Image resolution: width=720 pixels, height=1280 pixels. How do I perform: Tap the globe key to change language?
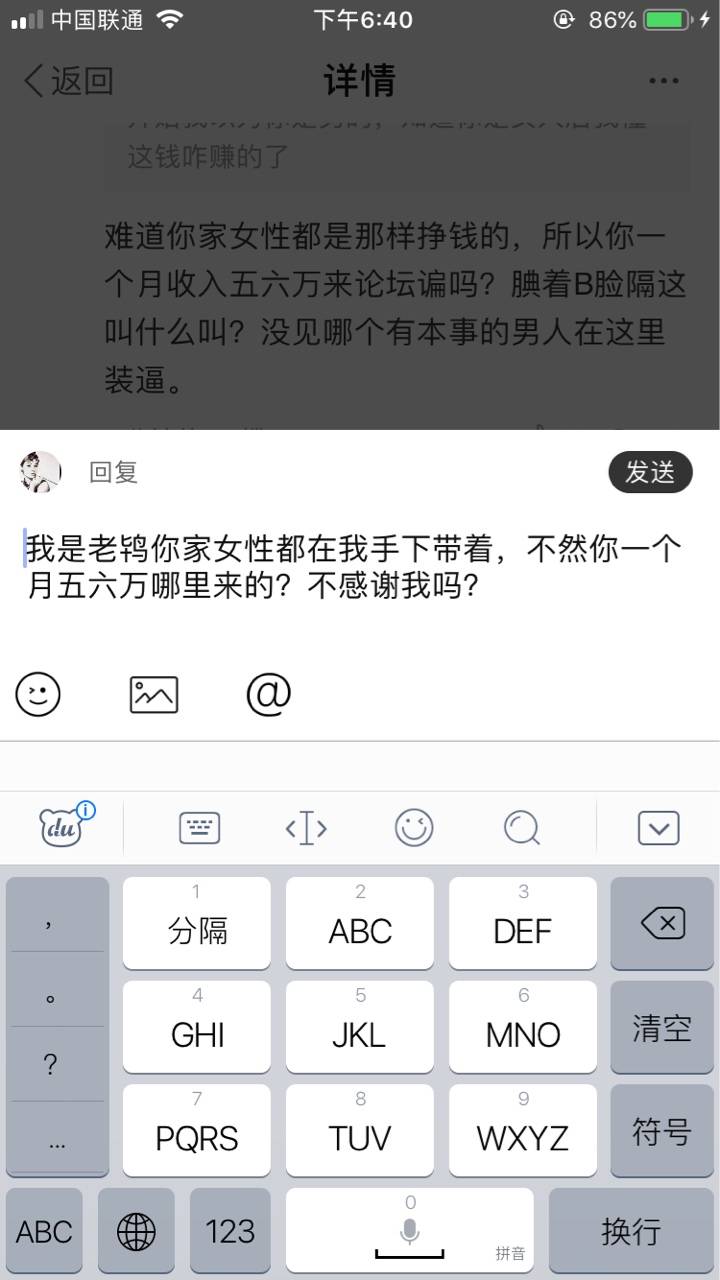136,1231
